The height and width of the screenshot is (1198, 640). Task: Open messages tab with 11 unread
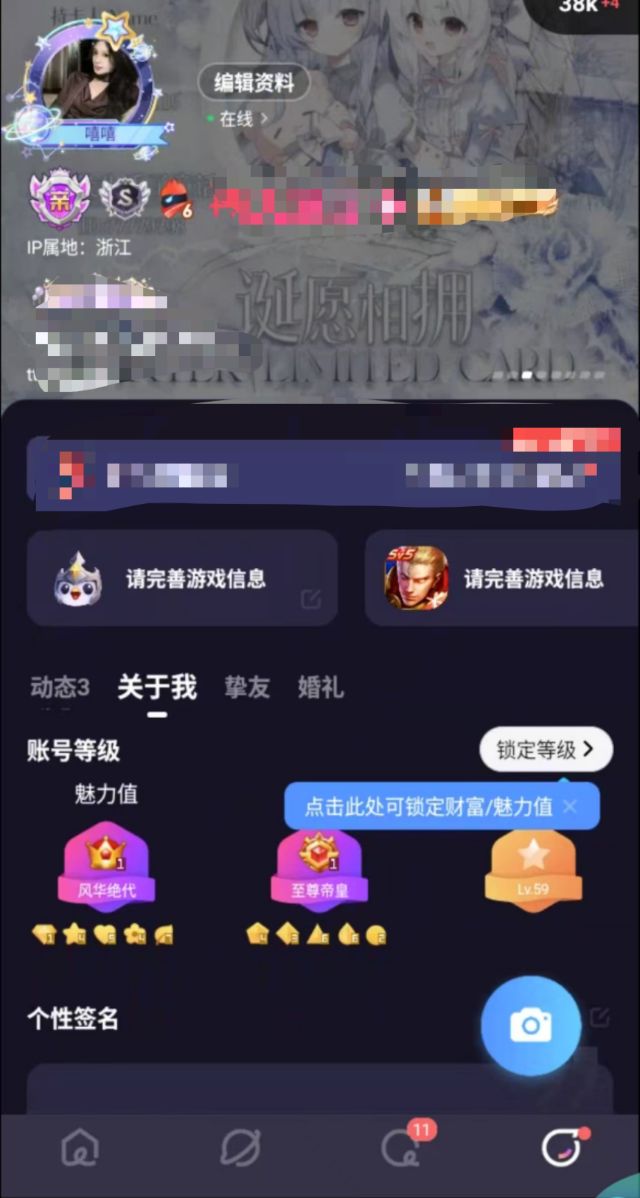(x=401, y=1150)
